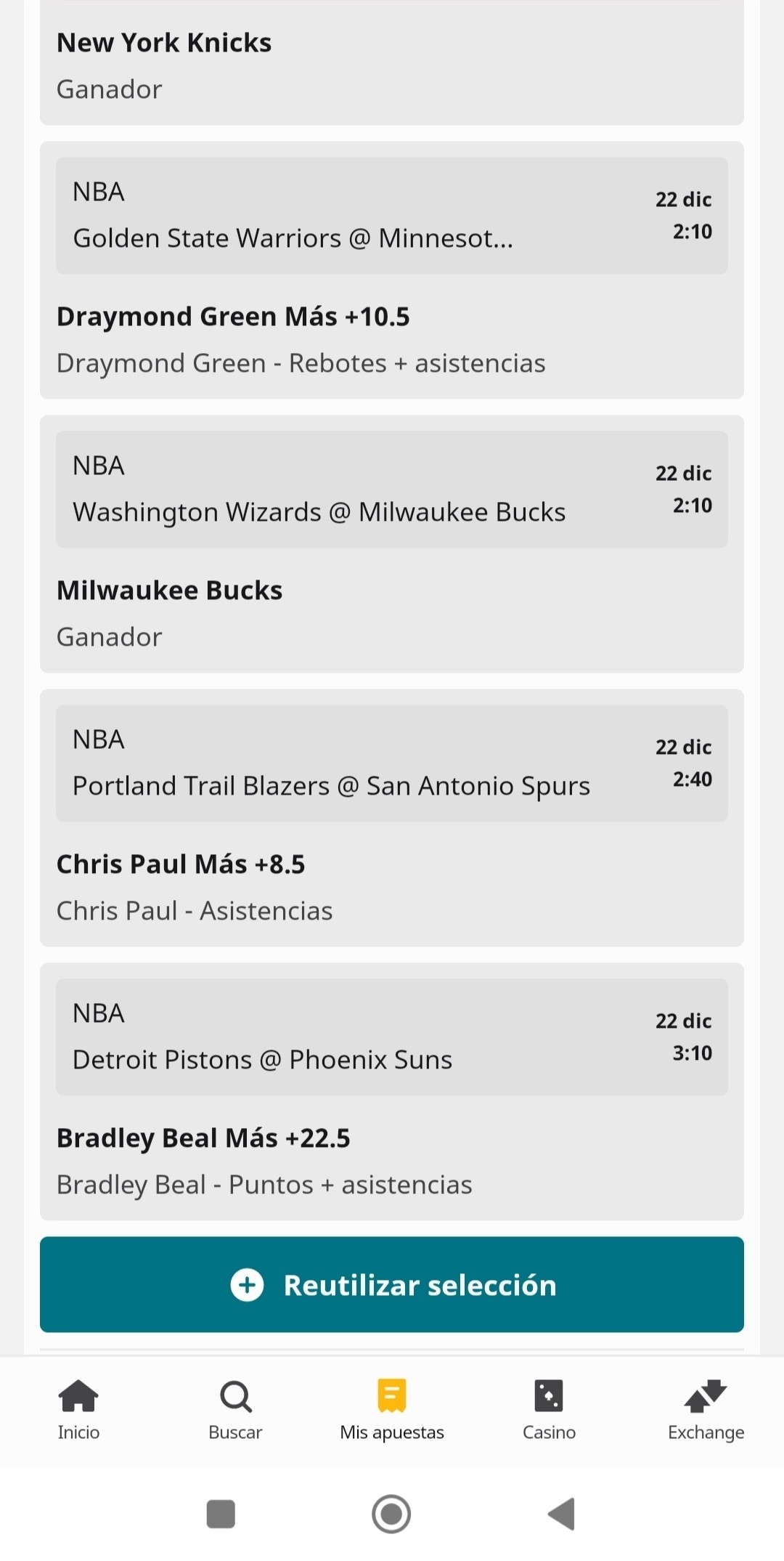Tap the Reutilizar selección button

[x=392, y=1284]
